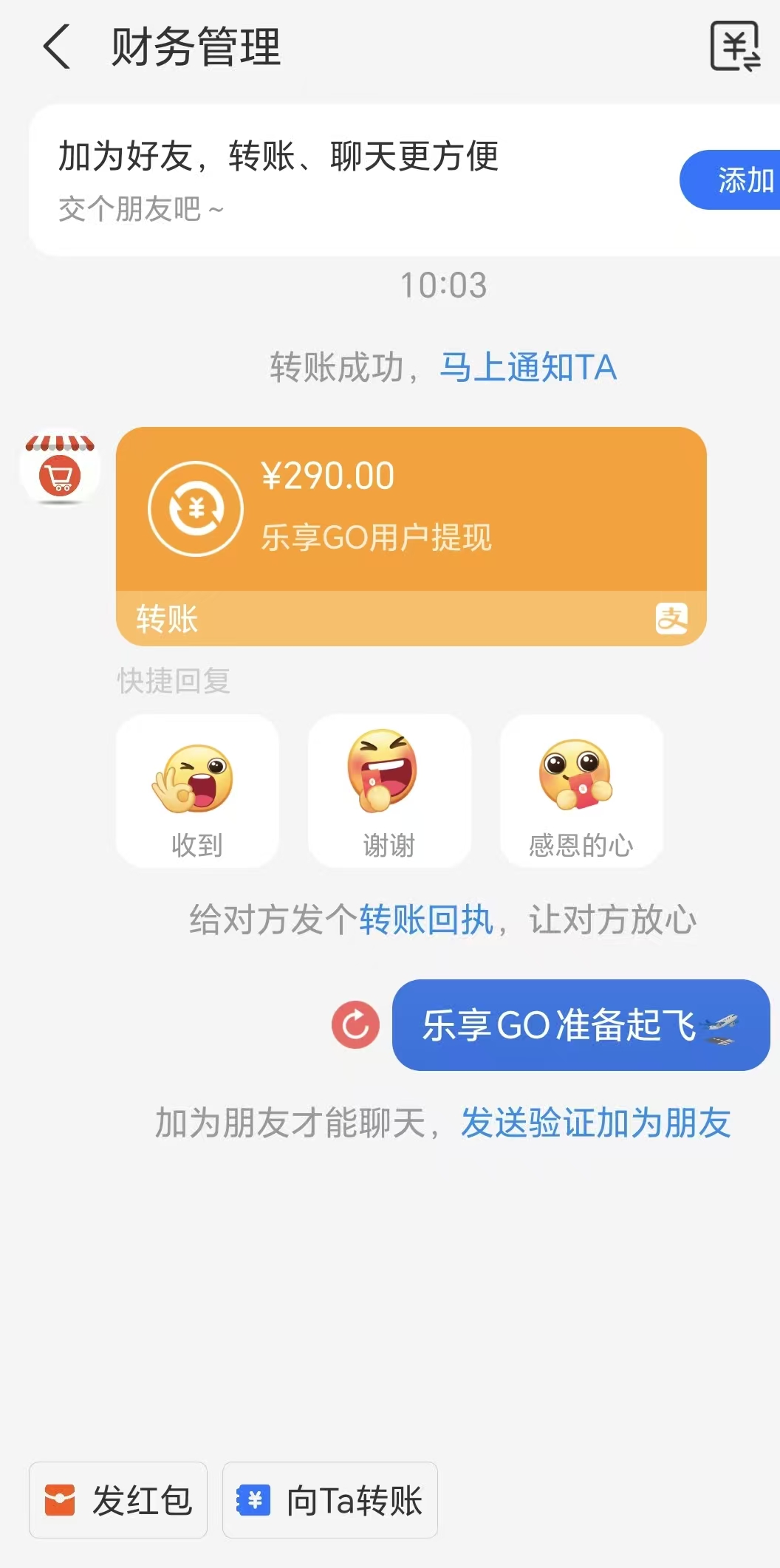
Task: Tap the 马上通知TA link
Action: (x=528, y=368)
